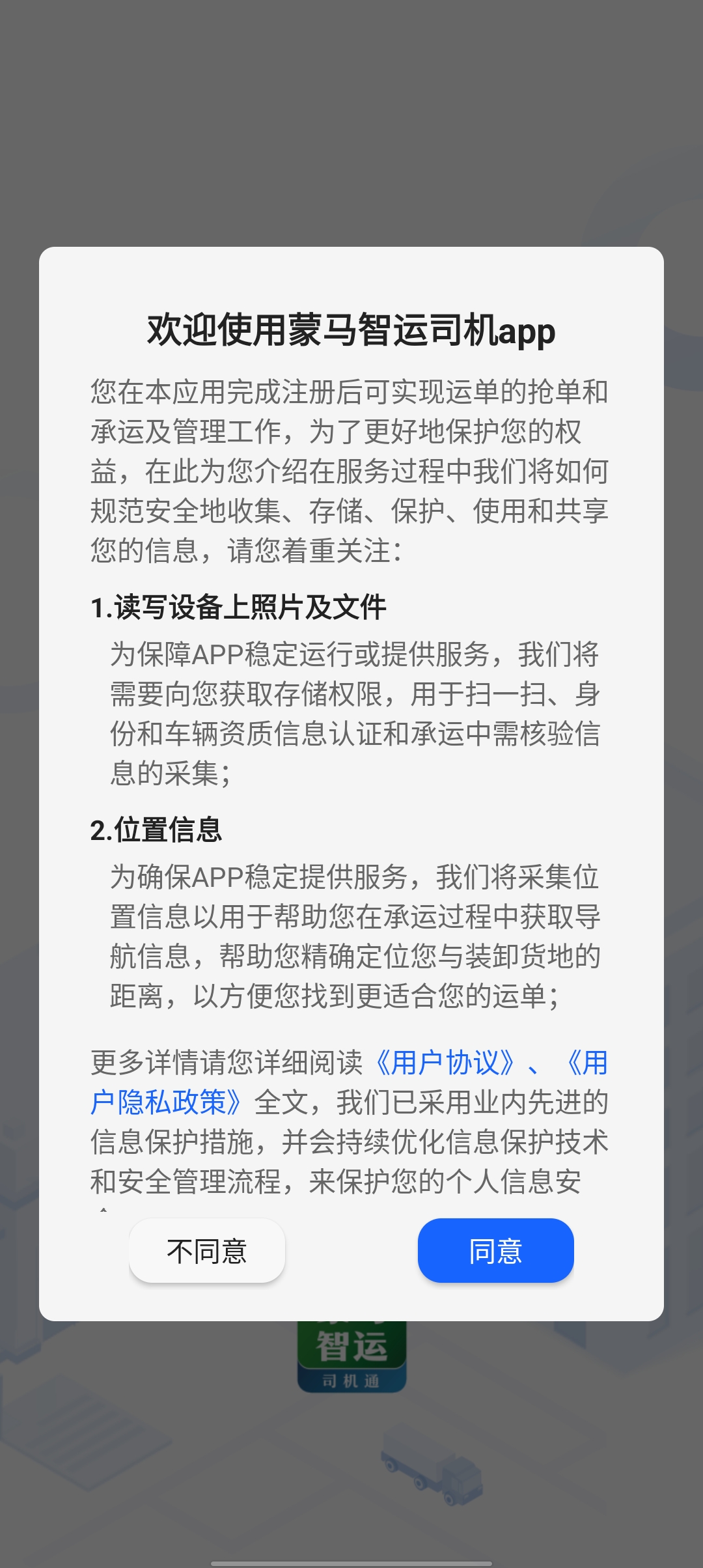
Task: Tap the 不同意 button to decline
Action: (x=207, y=1251)
